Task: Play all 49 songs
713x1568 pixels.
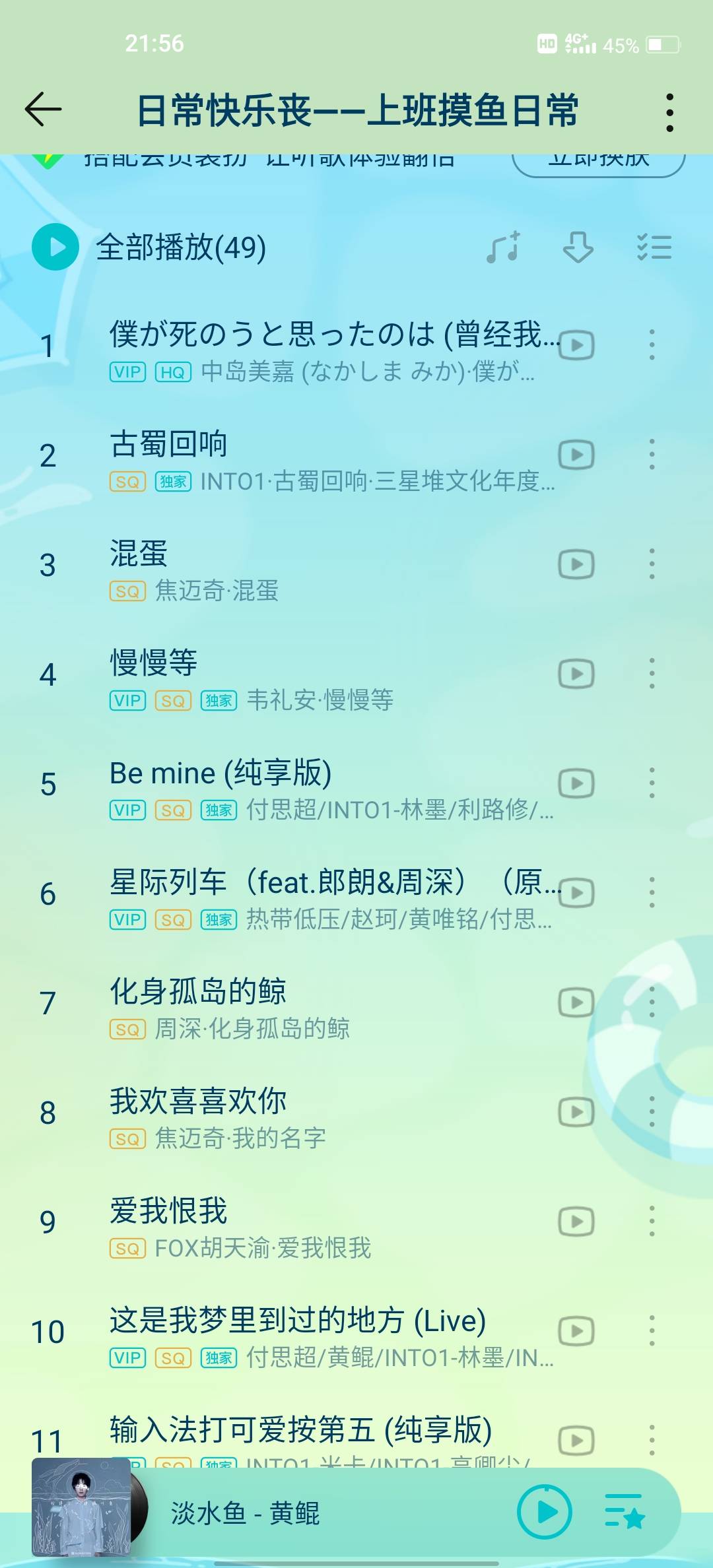Action: [x=55, y=247]
